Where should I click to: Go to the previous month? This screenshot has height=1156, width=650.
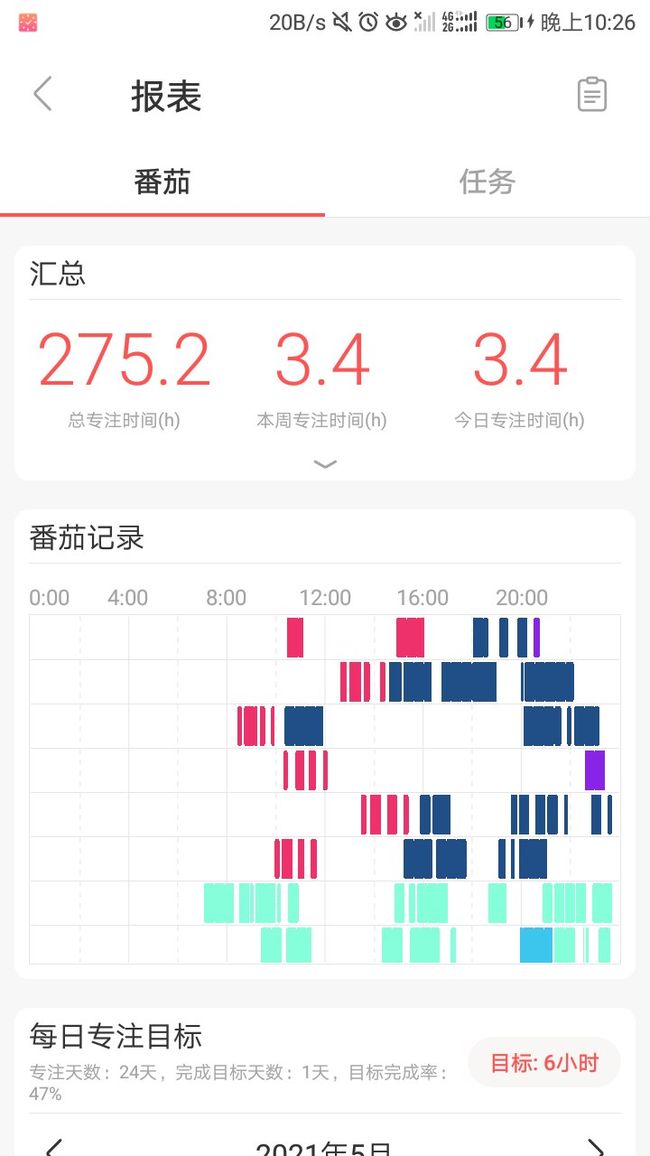[x=54, y=1147]
